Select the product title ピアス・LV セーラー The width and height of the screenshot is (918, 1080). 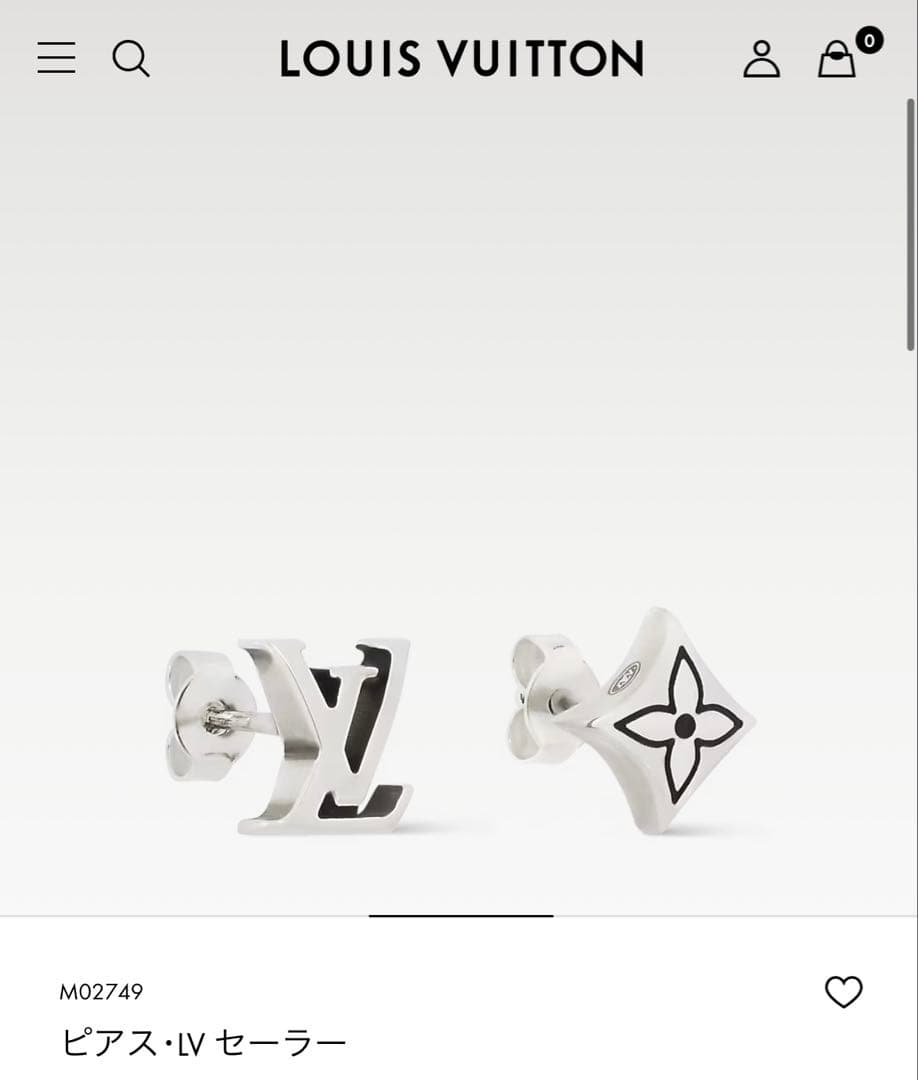(202, 1041)
